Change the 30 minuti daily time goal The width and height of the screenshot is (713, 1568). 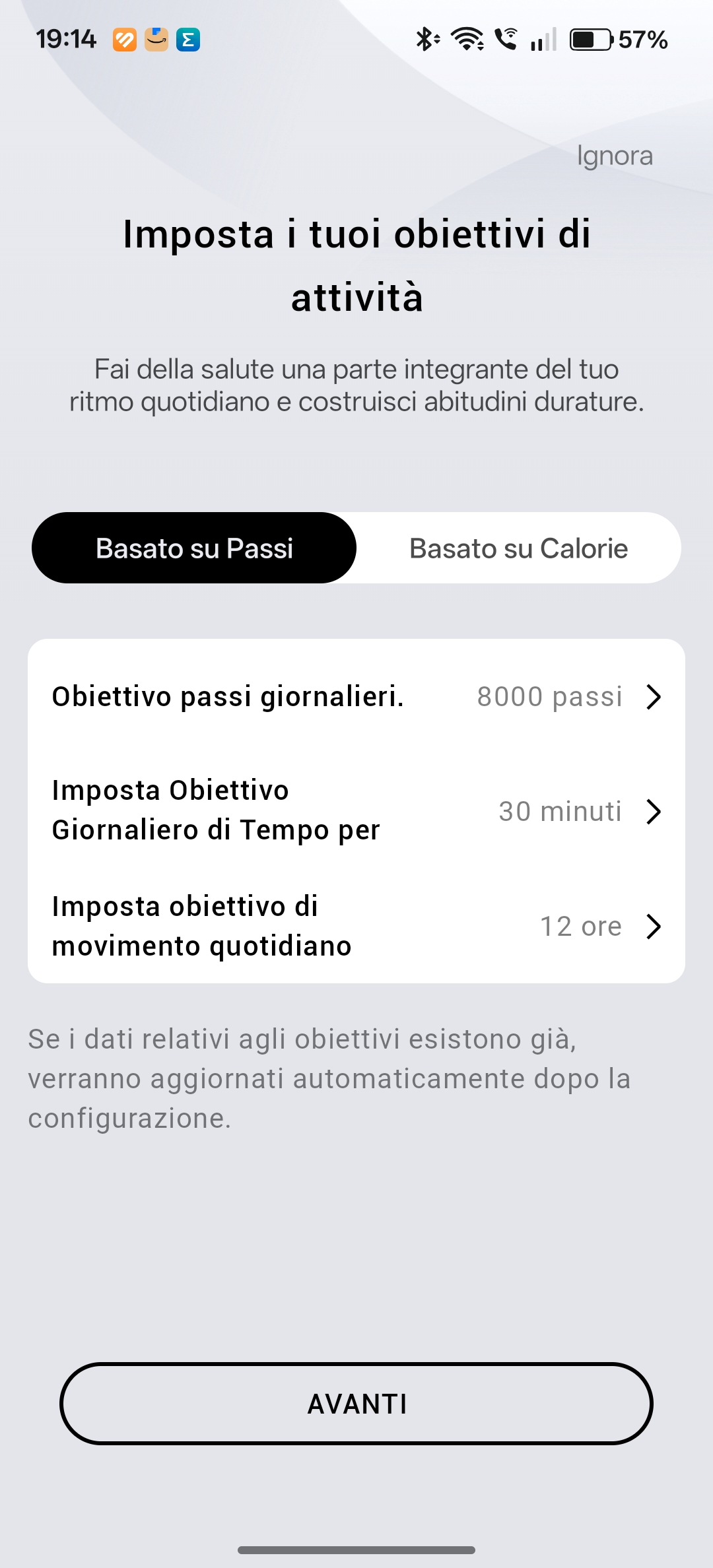coord(356,811)
